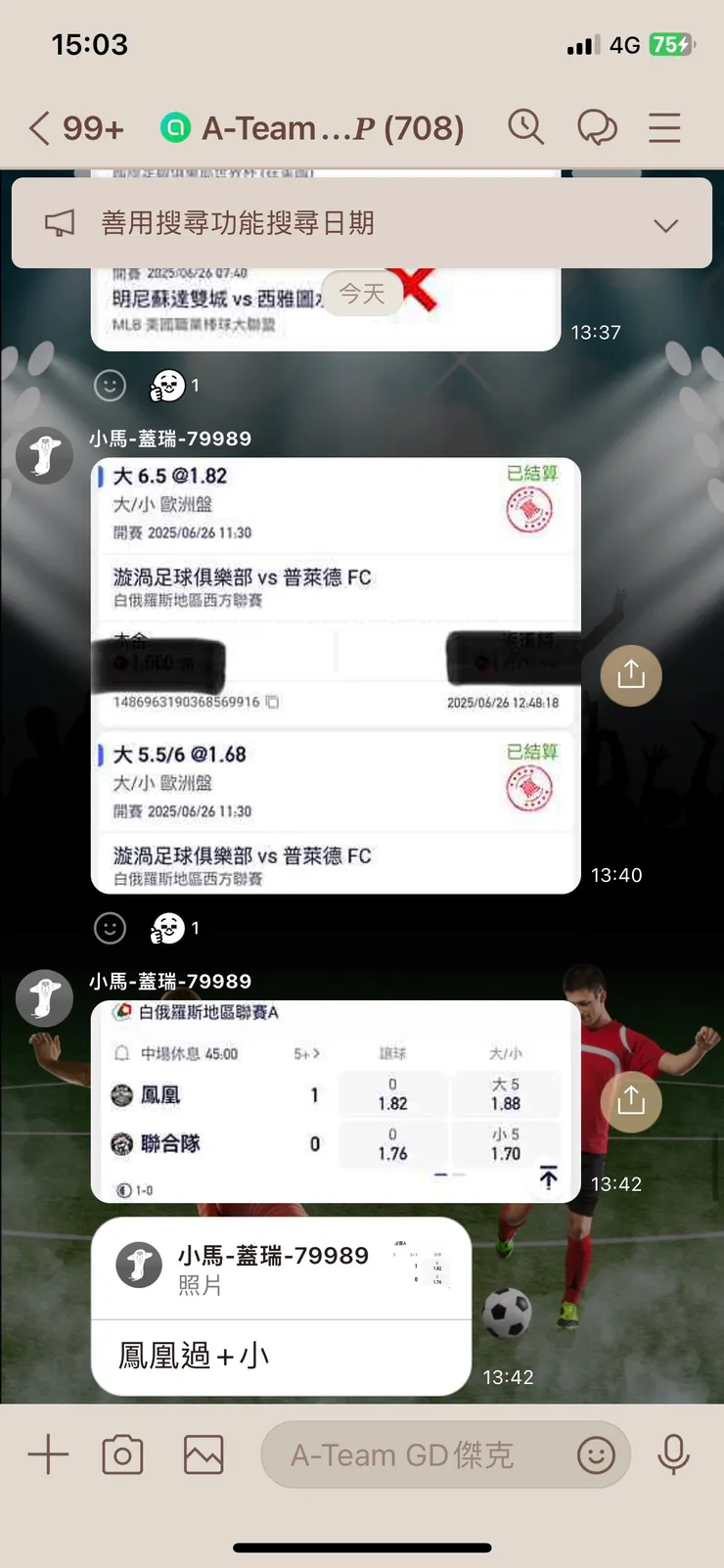
Task: Toggle a reaction on the 13:40 bet slip
Action: [110, 928]
